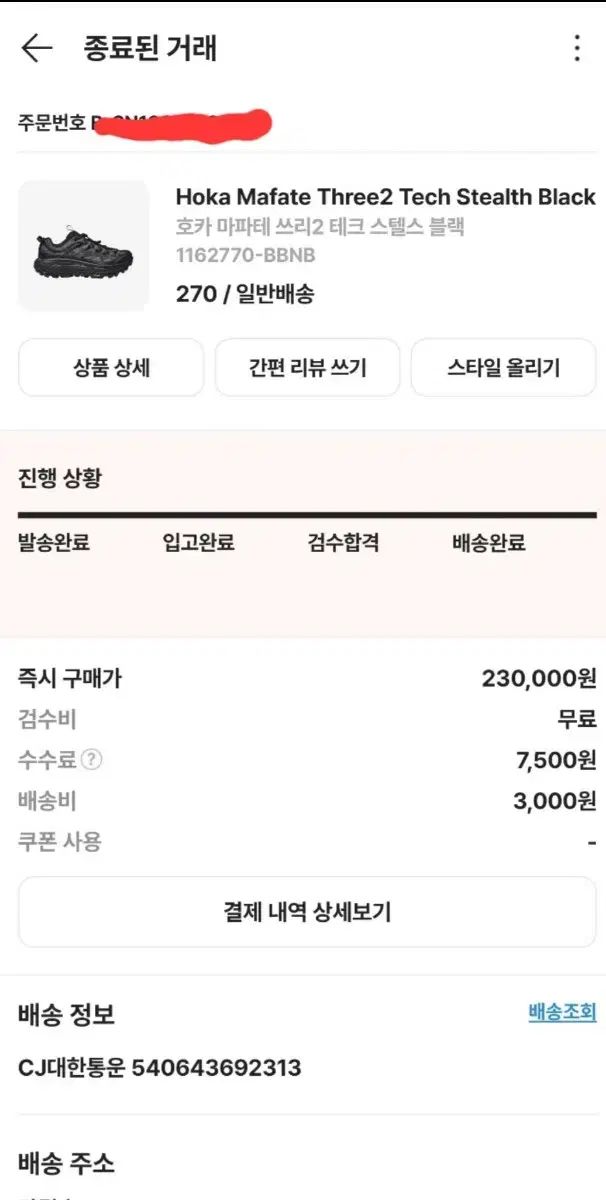Tap the 상품 상세 button

pos(111,368)
